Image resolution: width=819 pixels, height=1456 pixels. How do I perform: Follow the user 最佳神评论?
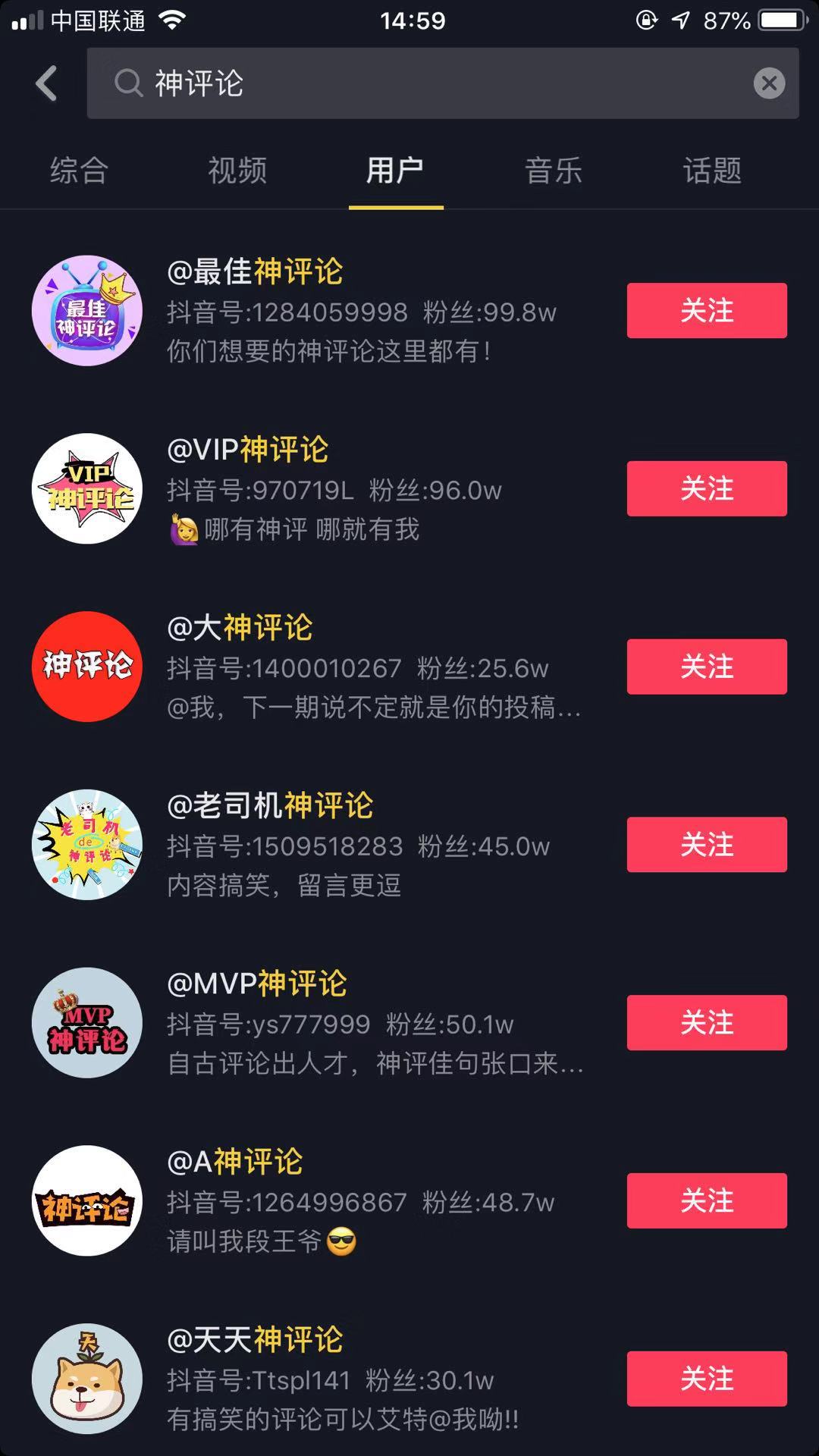707,310
